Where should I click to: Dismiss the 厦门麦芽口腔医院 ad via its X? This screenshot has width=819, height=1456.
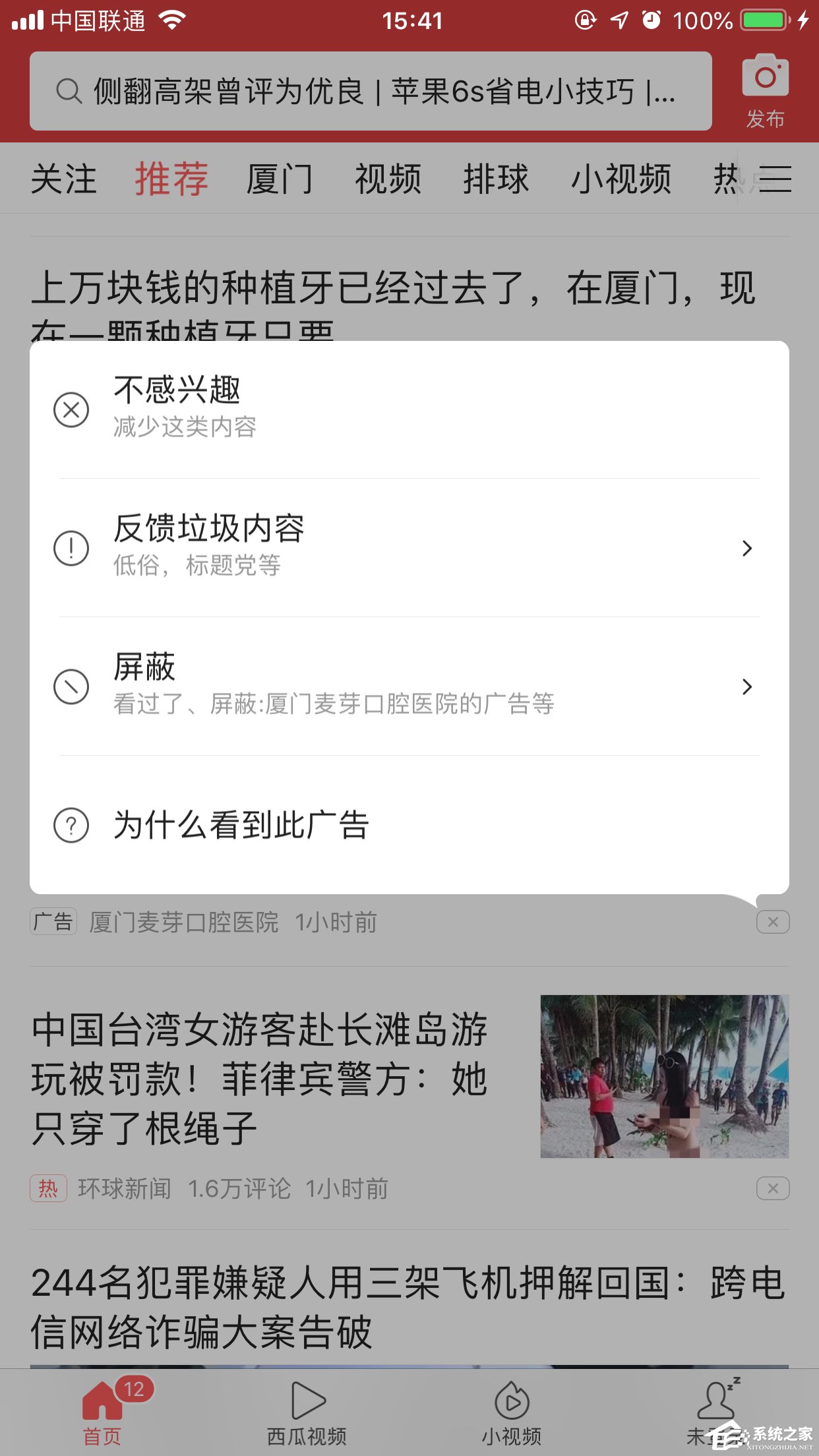pyautogui.click(x=773, y=923)
